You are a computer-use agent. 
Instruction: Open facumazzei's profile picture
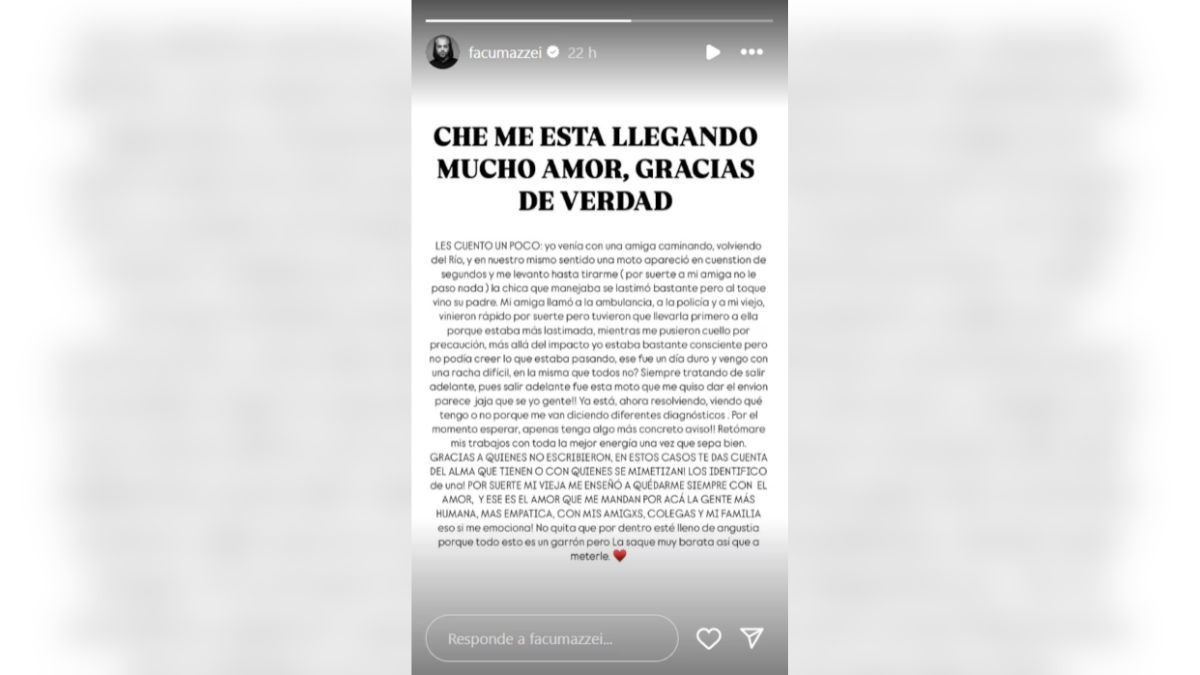(443, 52)
